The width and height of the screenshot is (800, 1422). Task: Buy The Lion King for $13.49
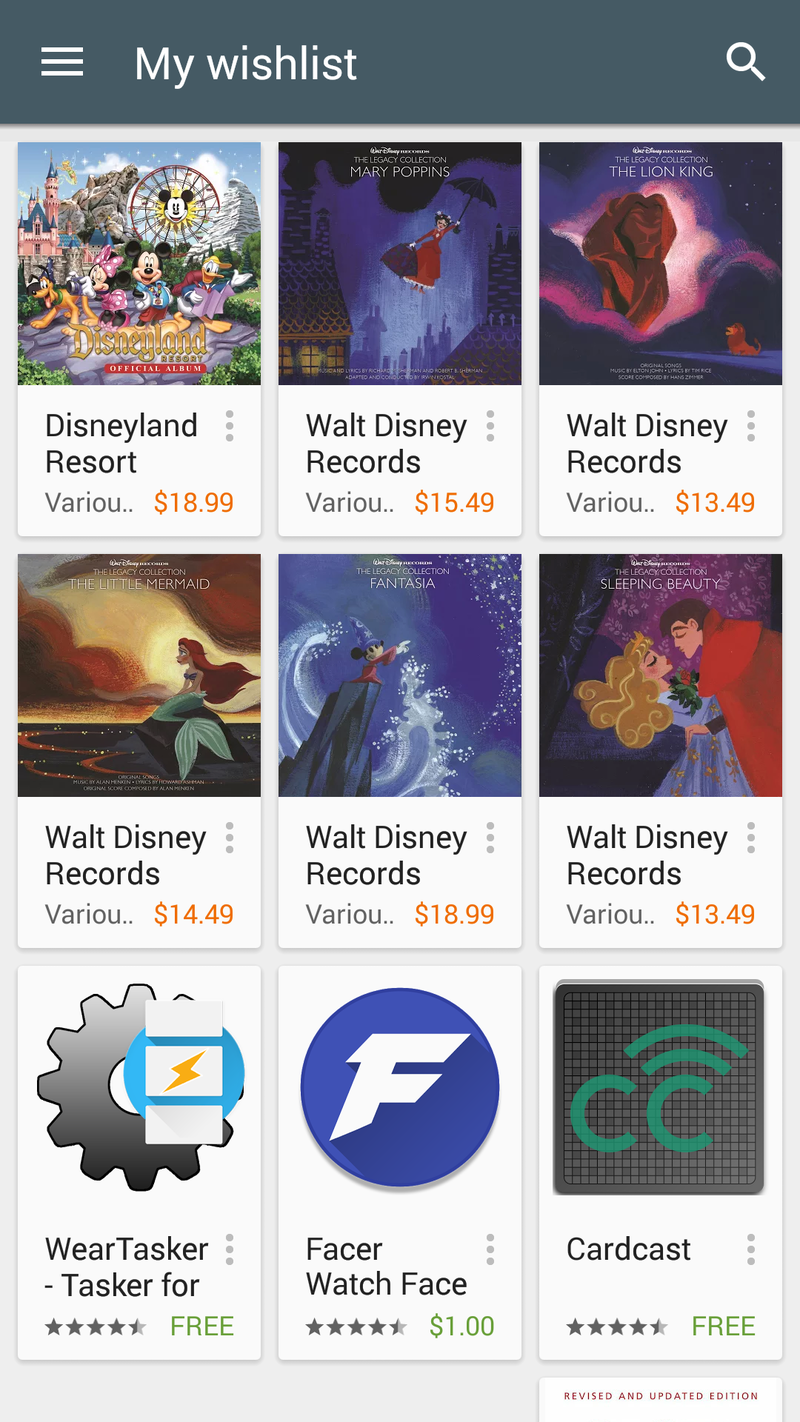tap(715, 502)
